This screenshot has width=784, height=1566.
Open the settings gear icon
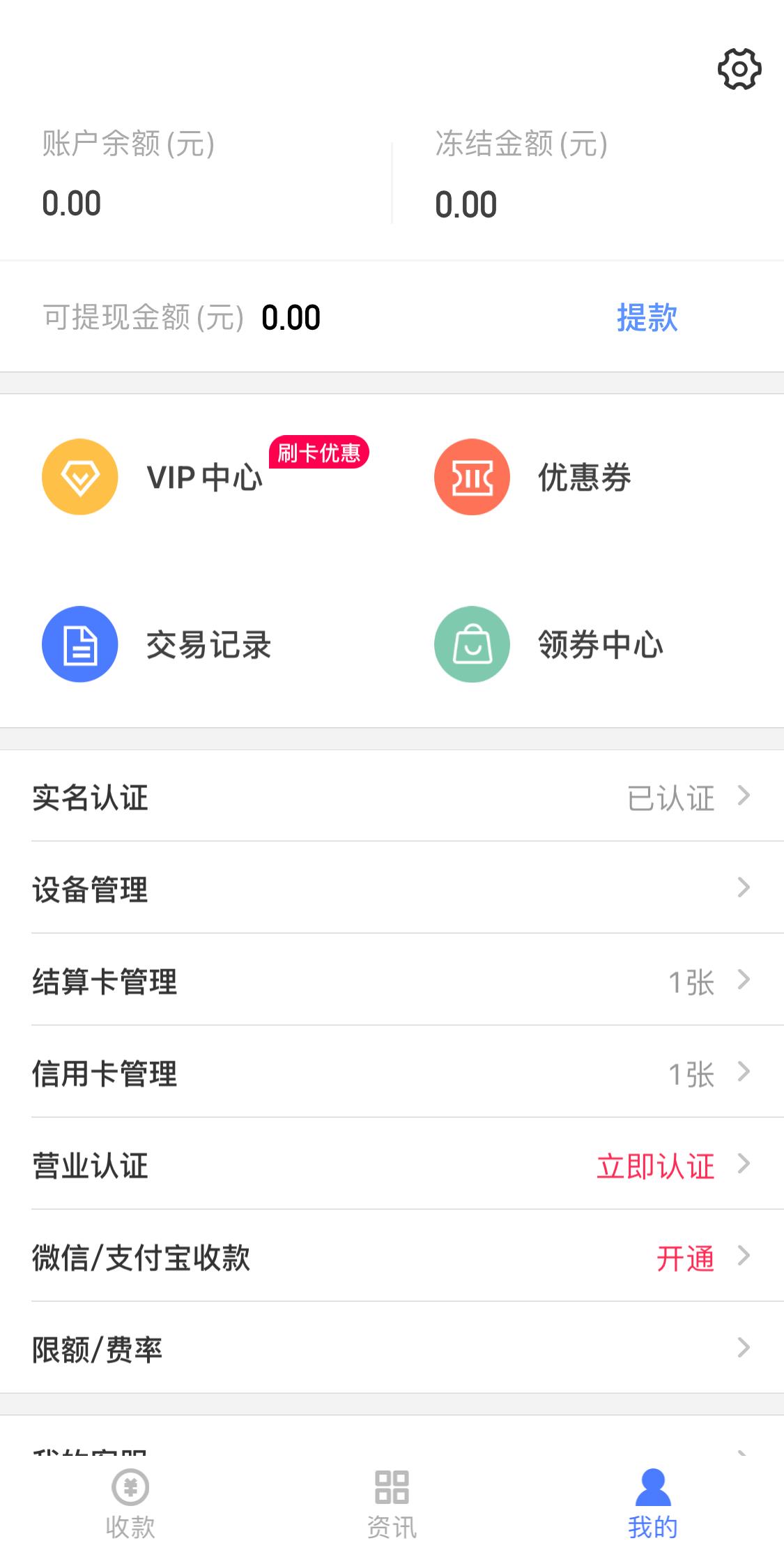coord(739,69)
